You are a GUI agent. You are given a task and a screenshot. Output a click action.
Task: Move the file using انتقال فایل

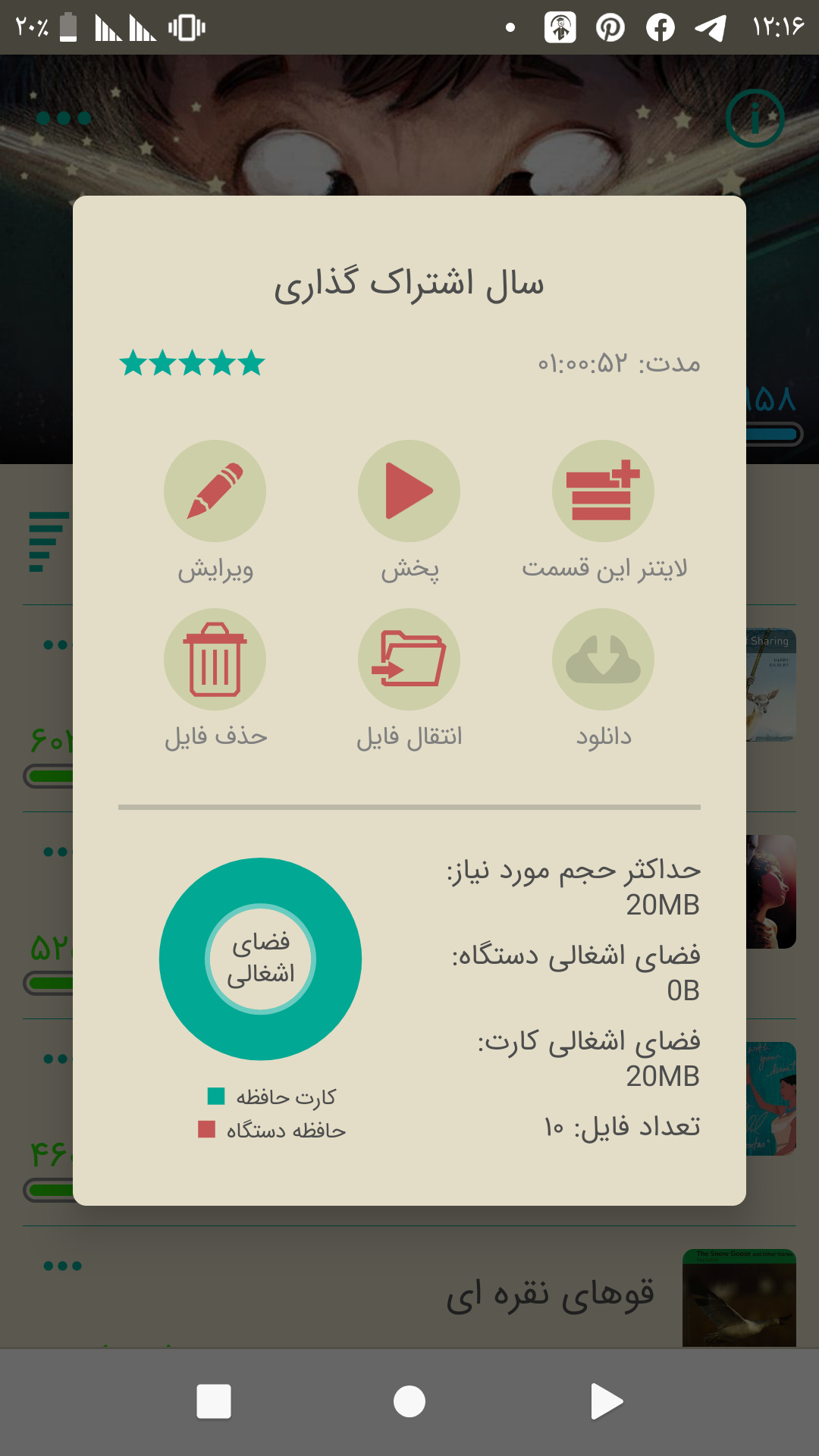[x=409, y=660]
